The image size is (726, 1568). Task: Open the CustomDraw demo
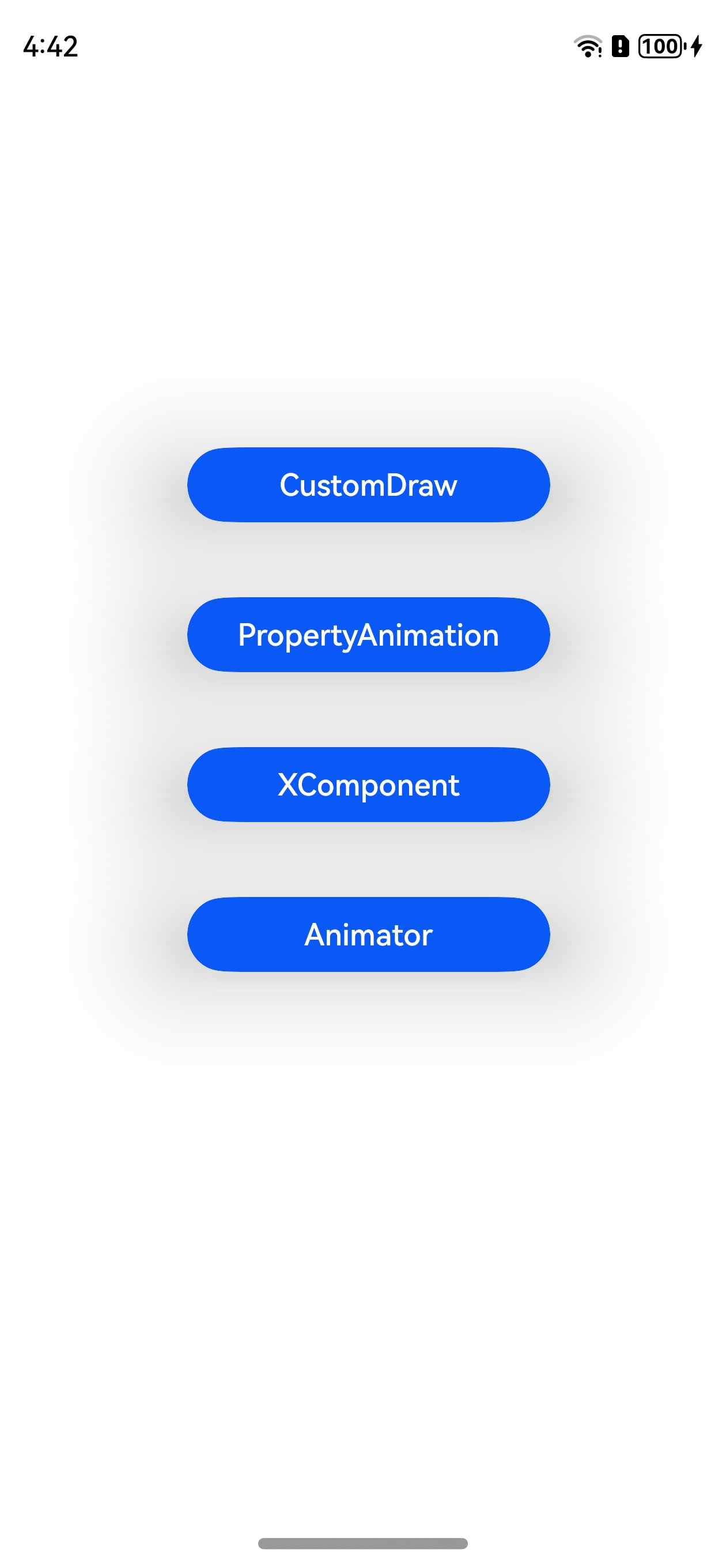pyautogui.click(x=368, y=484)
